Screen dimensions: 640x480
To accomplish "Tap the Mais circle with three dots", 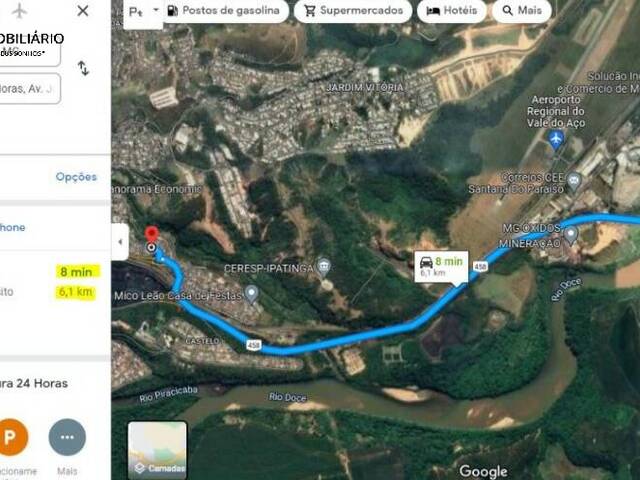I will point(67,437).
